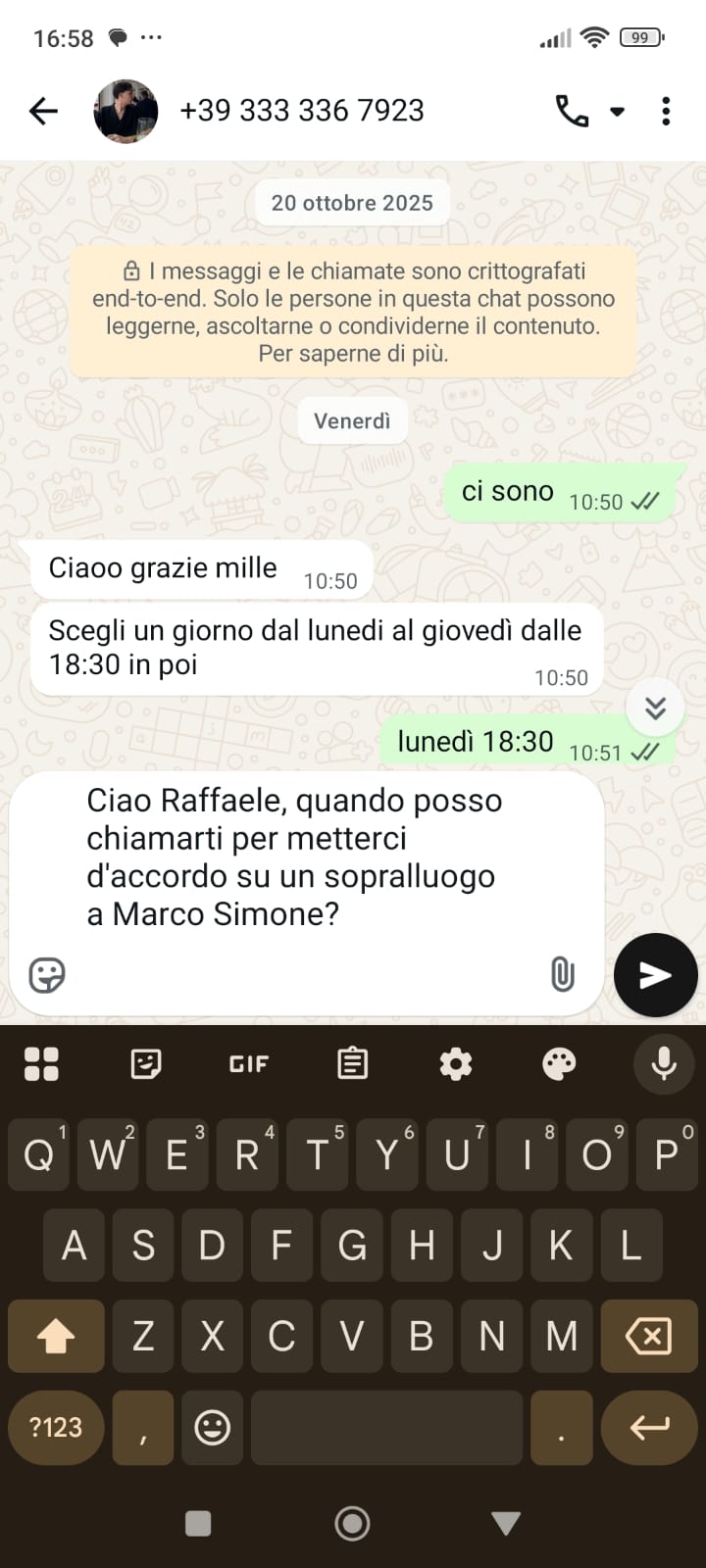Activate voice typing with the microphone icon
706x1568 pixels.
coord(664,1064)
